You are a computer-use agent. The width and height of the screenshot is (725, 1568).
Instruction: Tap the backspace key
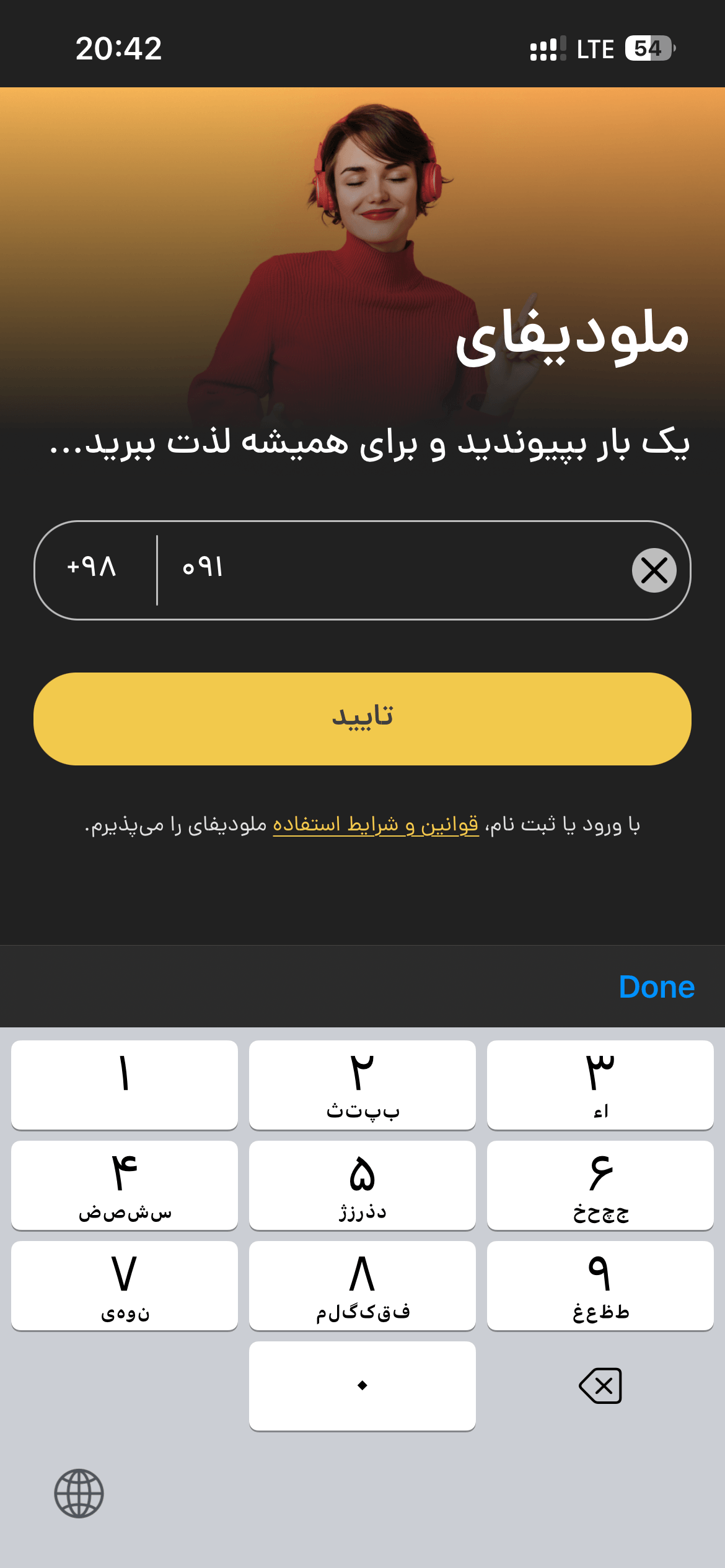pos(600,1386)
